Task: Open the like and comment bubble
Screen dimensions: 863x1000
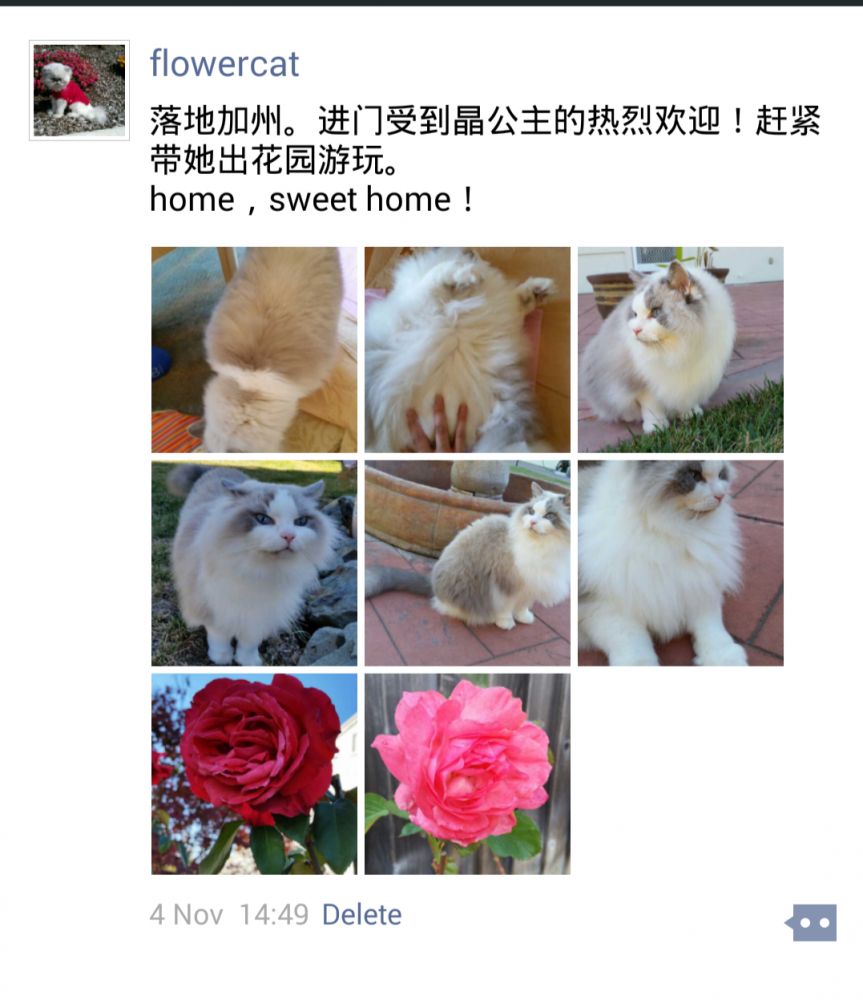Action: click(811, 923)
